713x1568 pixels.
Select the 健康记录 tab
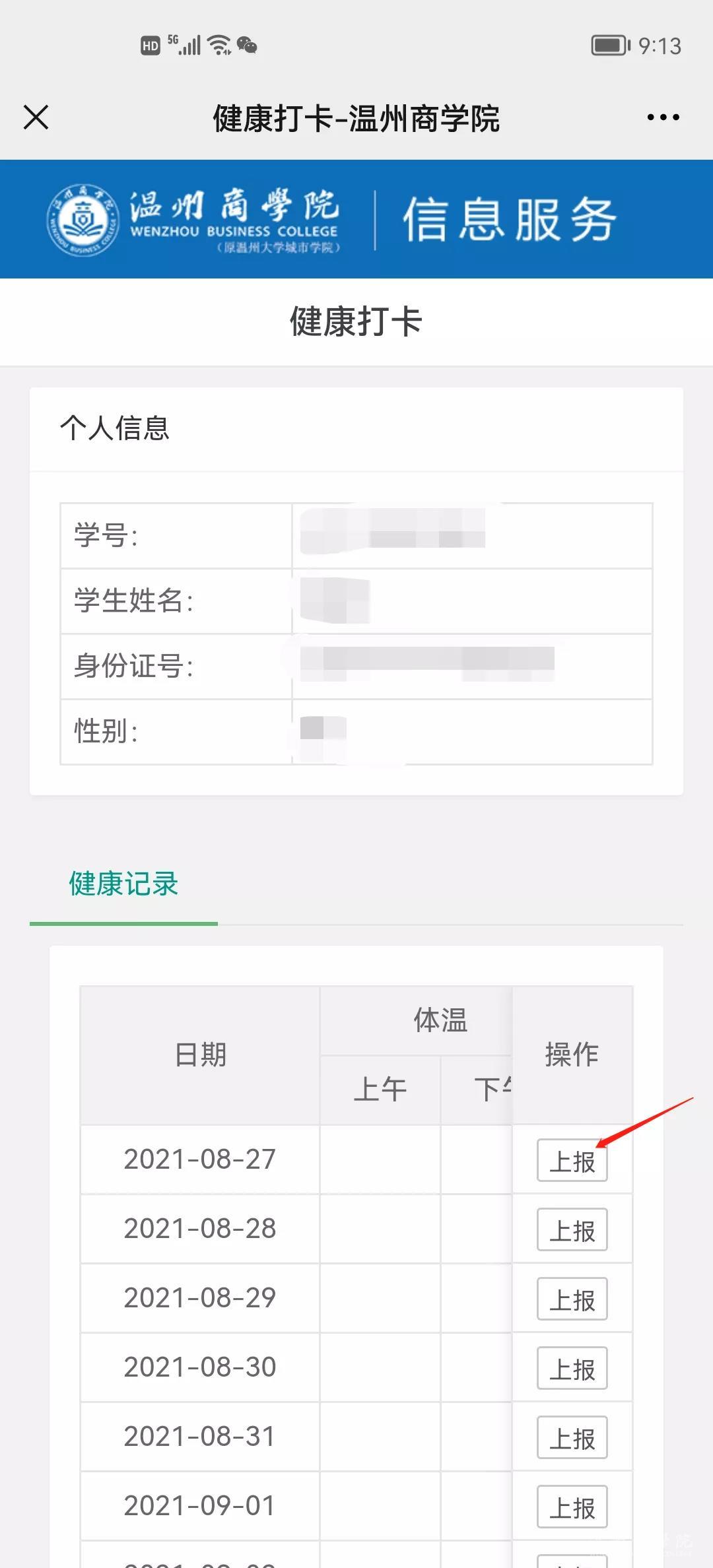(x=123, y=884)
